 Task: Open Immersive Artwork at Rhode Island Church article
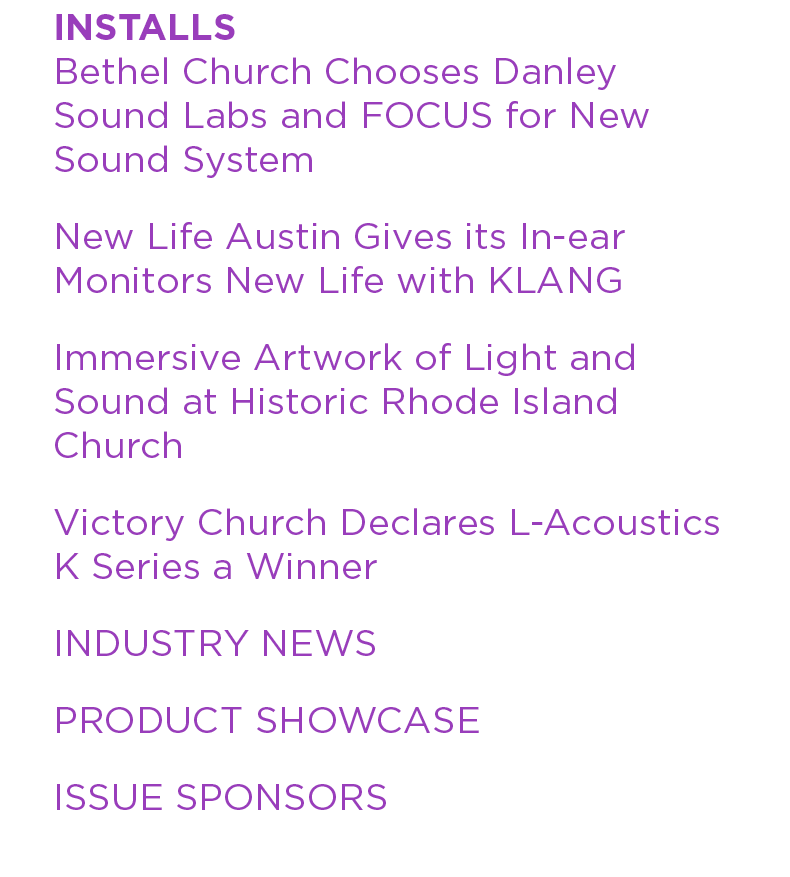(345, 401)
